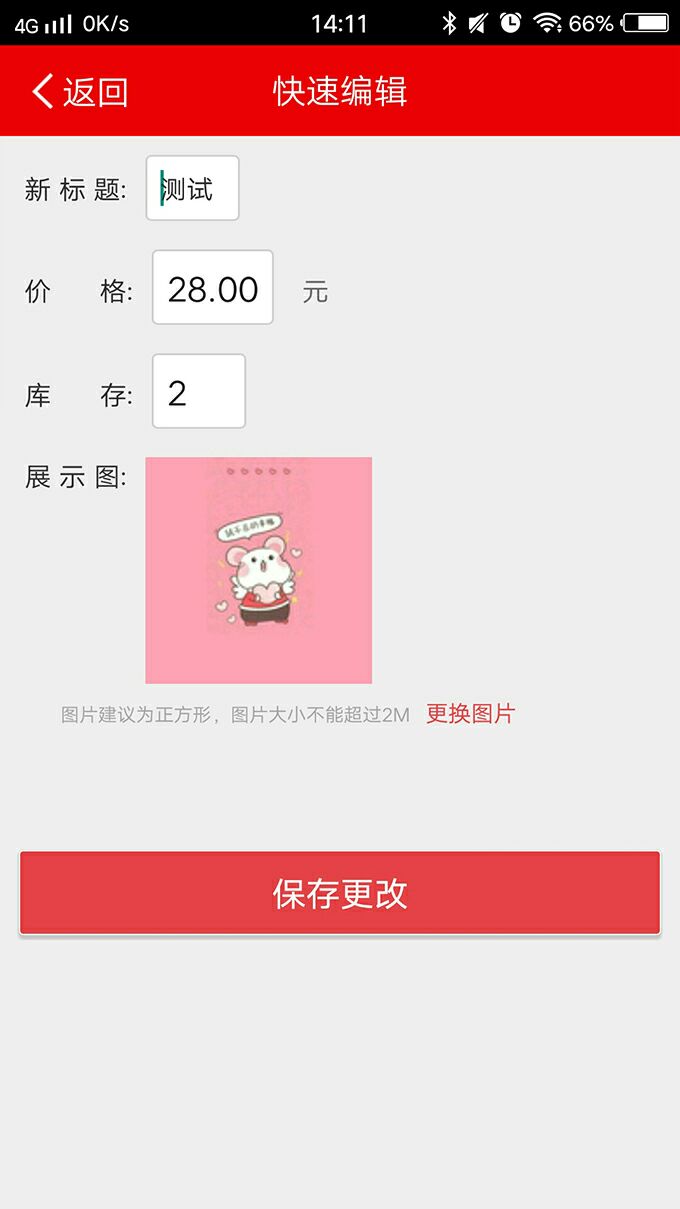Viewport: 680px width, 1209px height.
Task: Tap the 更换图片 link to change image
Action: [470, 714]
